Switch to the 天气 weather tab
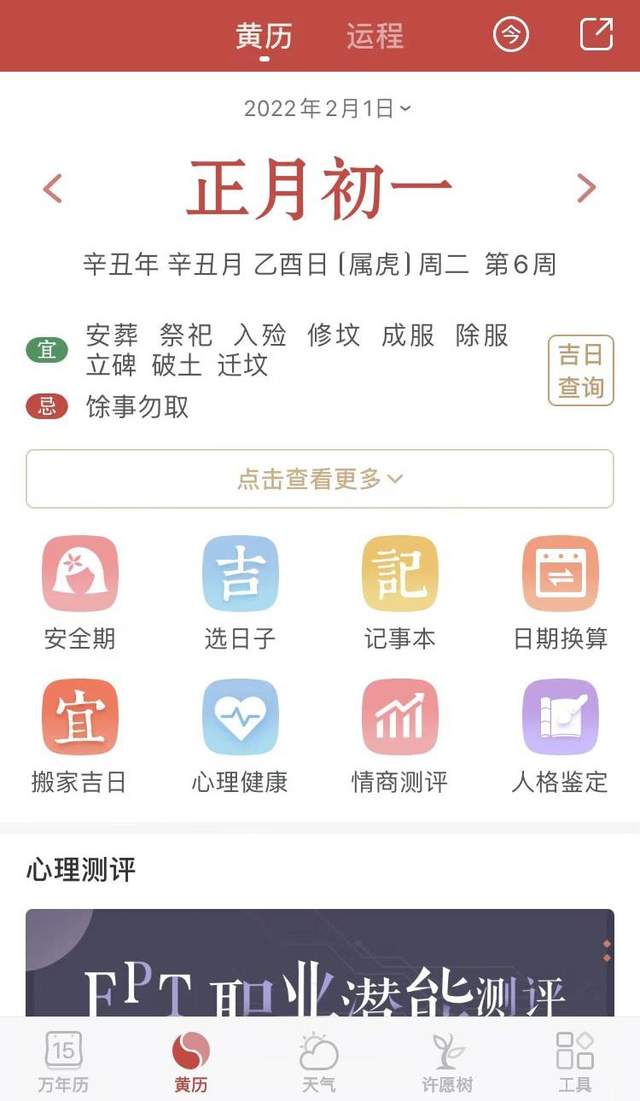 click(319, 1062)
